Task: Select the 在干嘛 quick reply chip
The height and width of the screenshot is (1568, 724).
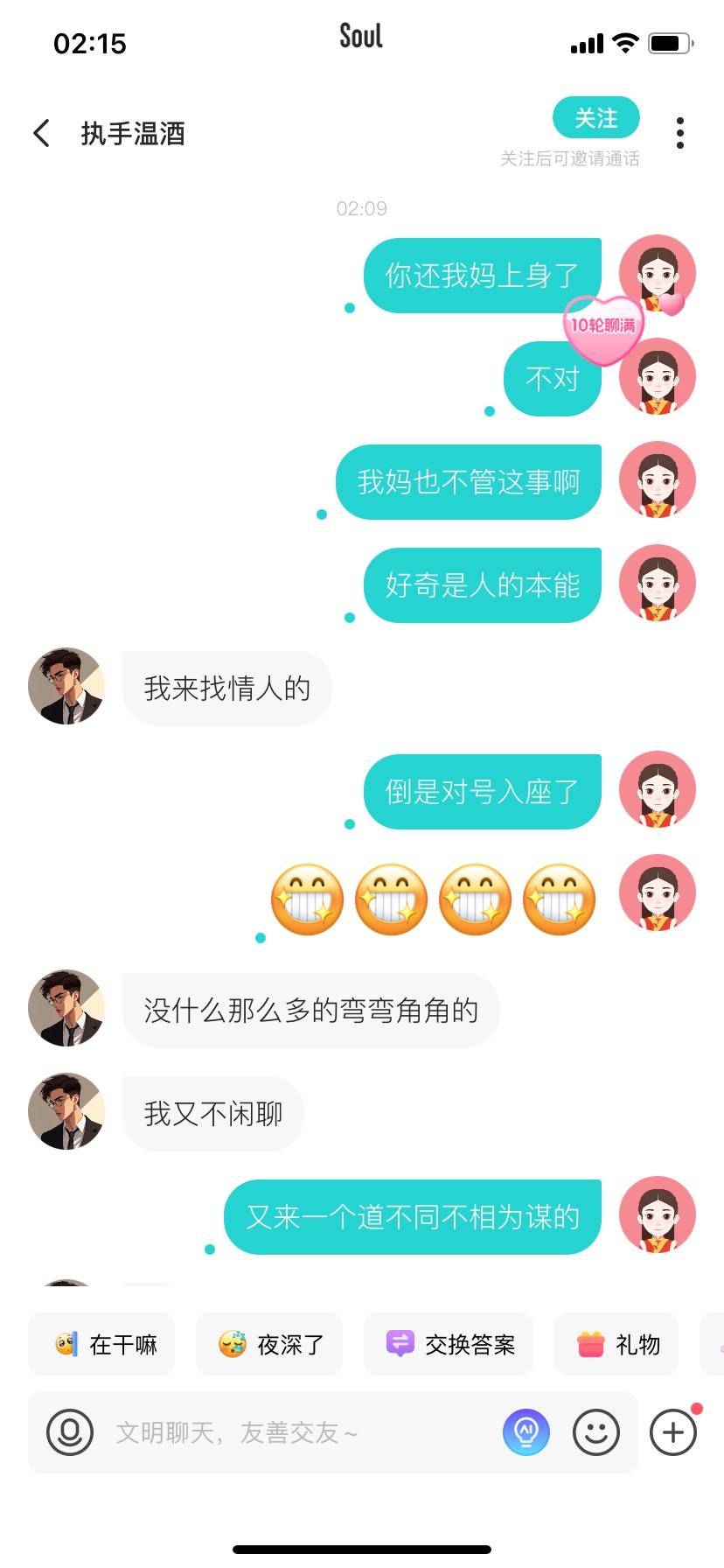Action: pyautogui.click(x=101, y=1344)
